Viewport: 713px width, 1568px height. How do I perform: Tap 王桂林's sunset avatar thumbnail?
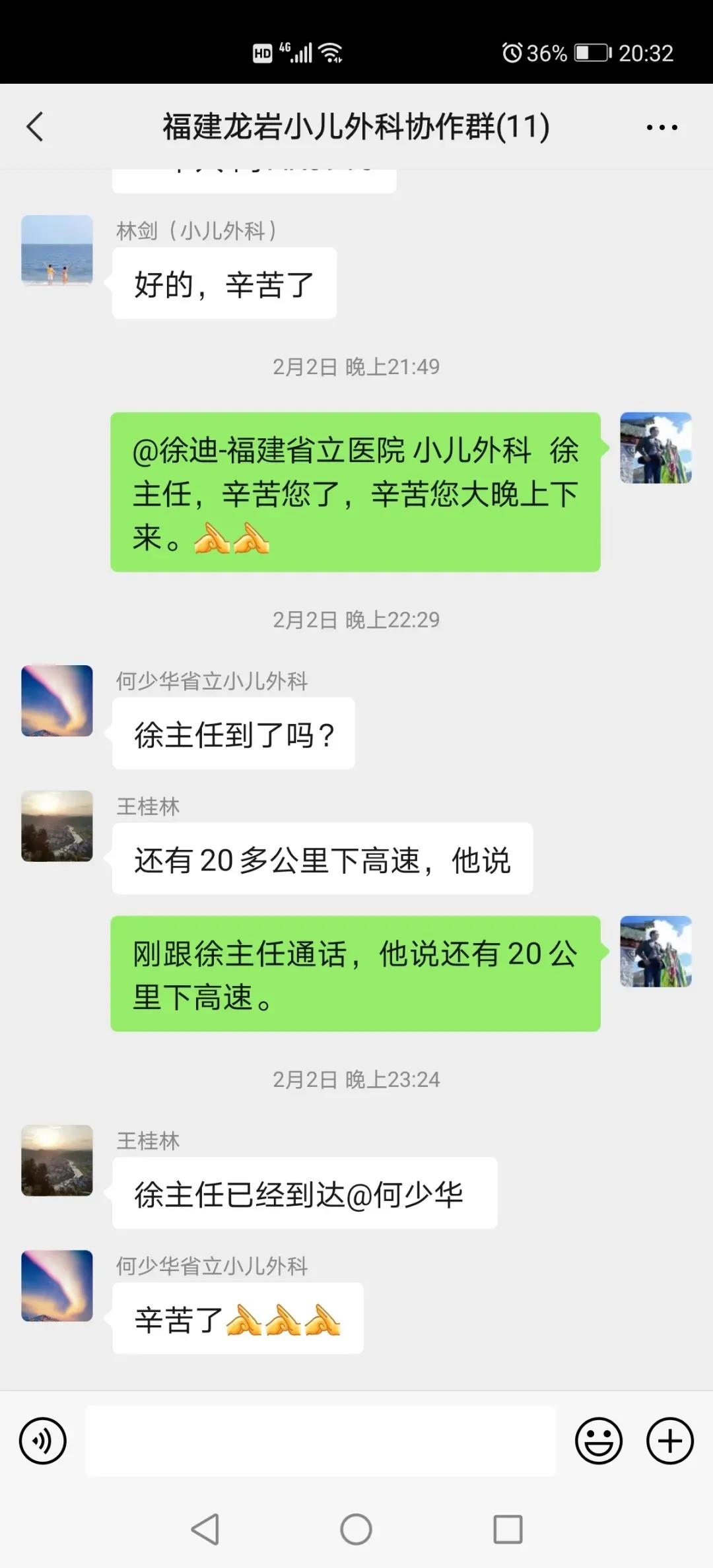tap(57, 827)
